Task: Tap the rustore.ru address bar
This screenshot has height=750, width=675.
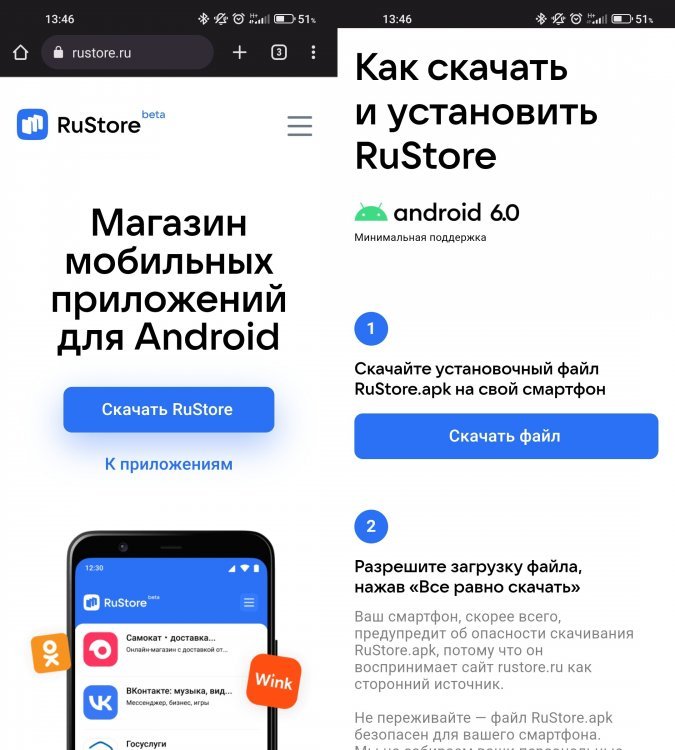Action: (127, 53)
